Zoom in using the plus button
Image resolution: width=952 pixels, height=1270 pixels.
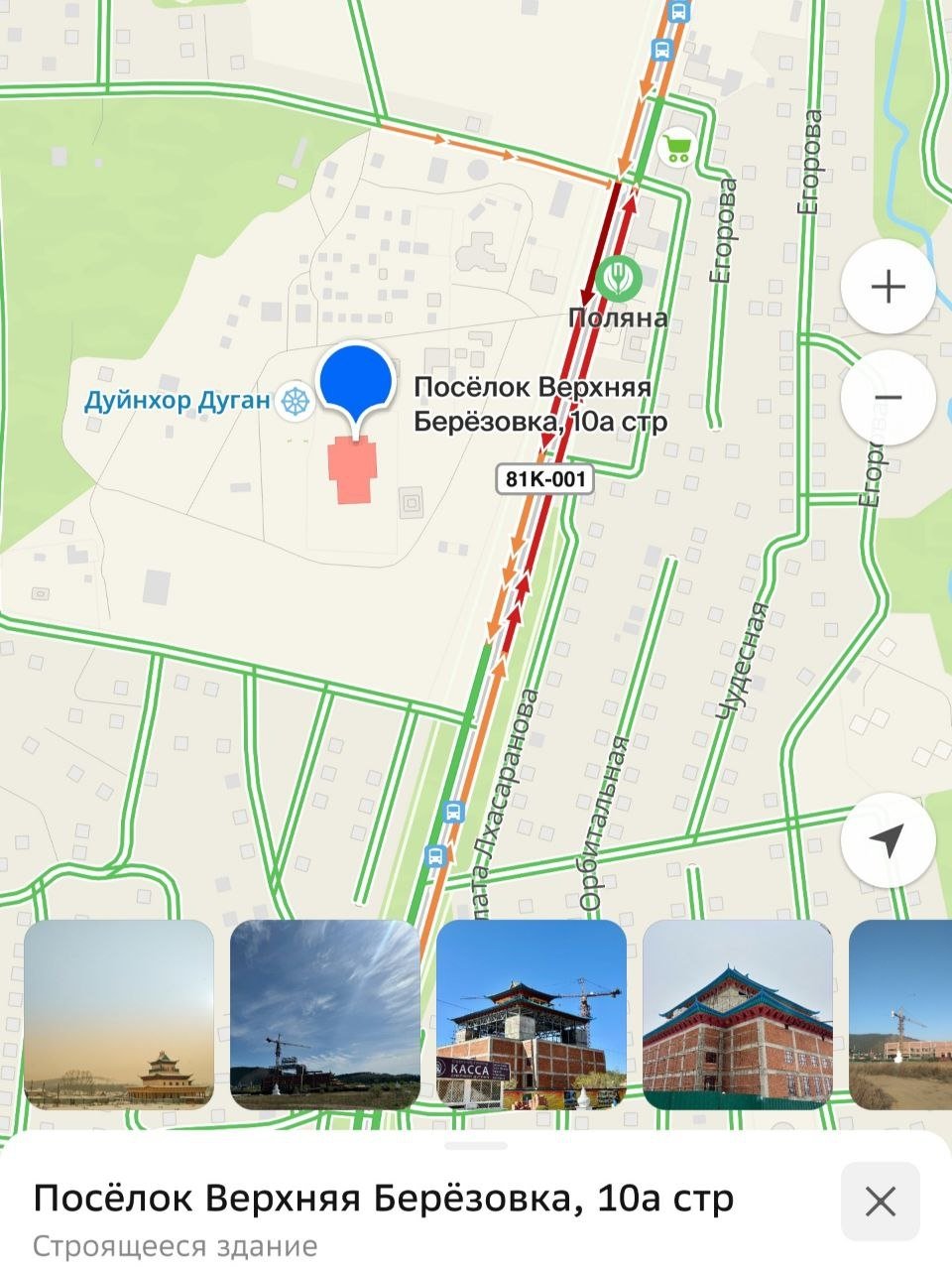(886, 285)
